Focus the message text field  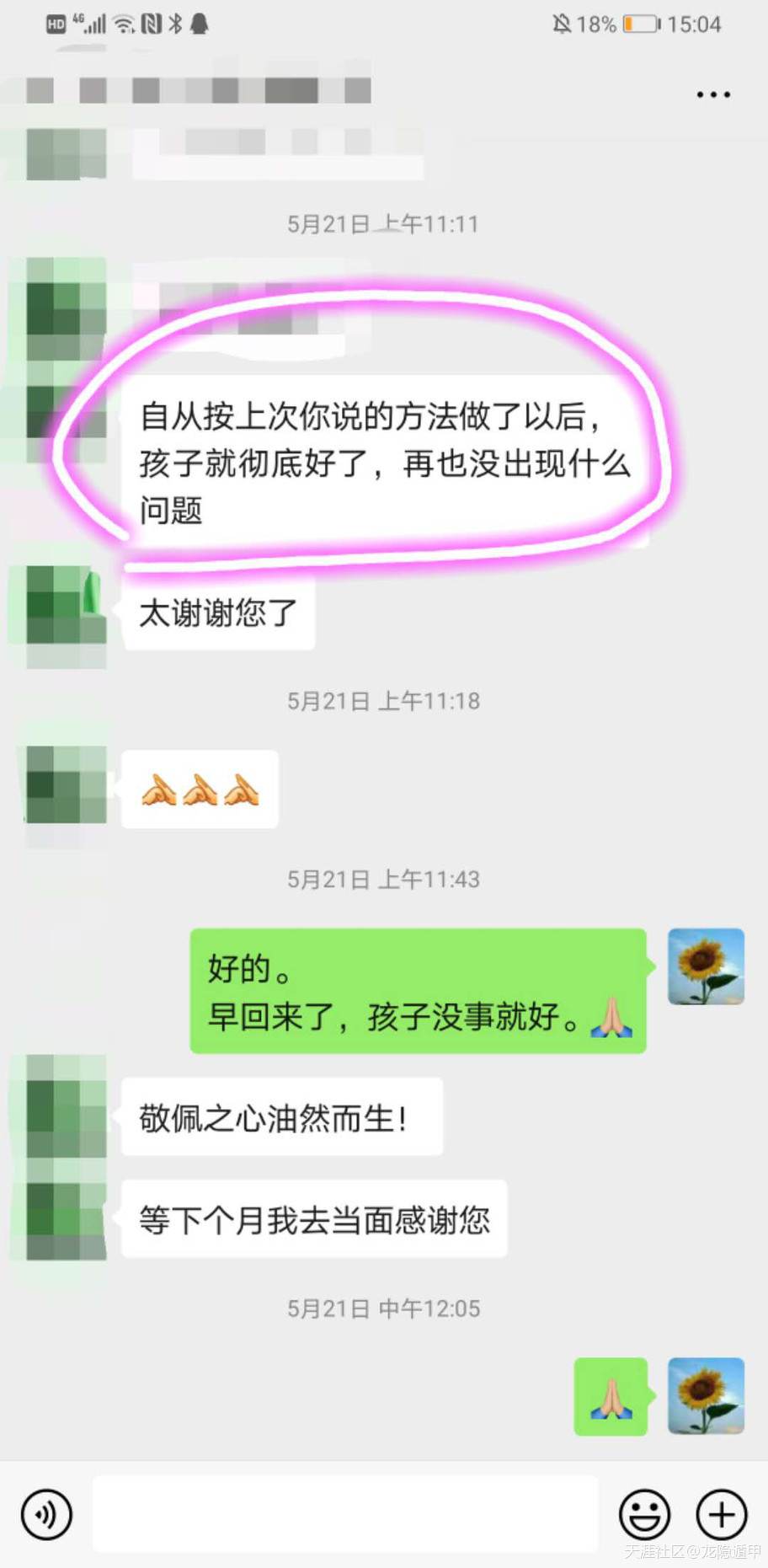345,1514
